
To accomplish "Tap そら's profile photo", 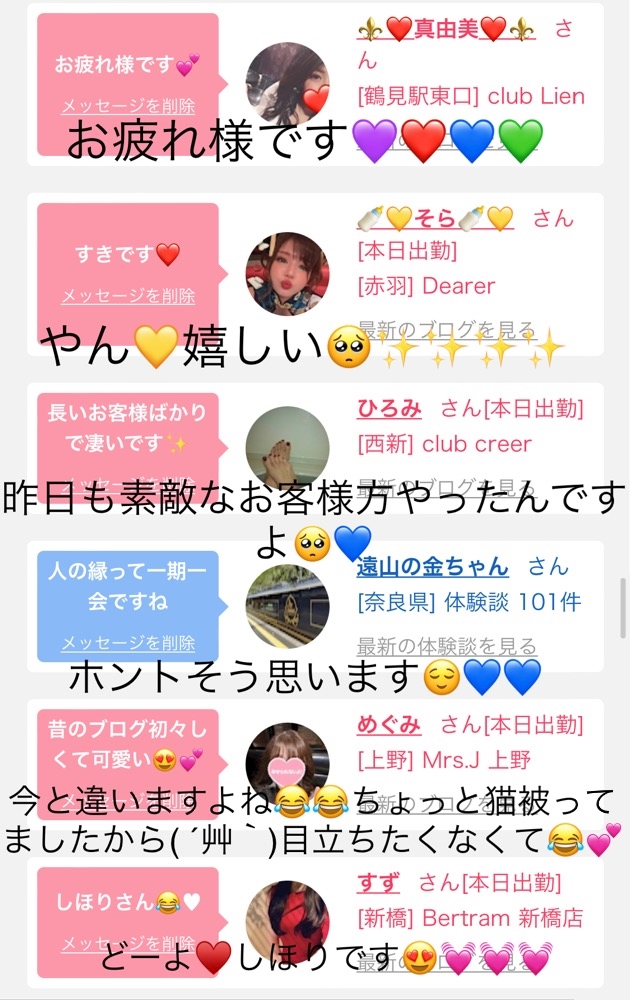I will [x=287, y=274].
